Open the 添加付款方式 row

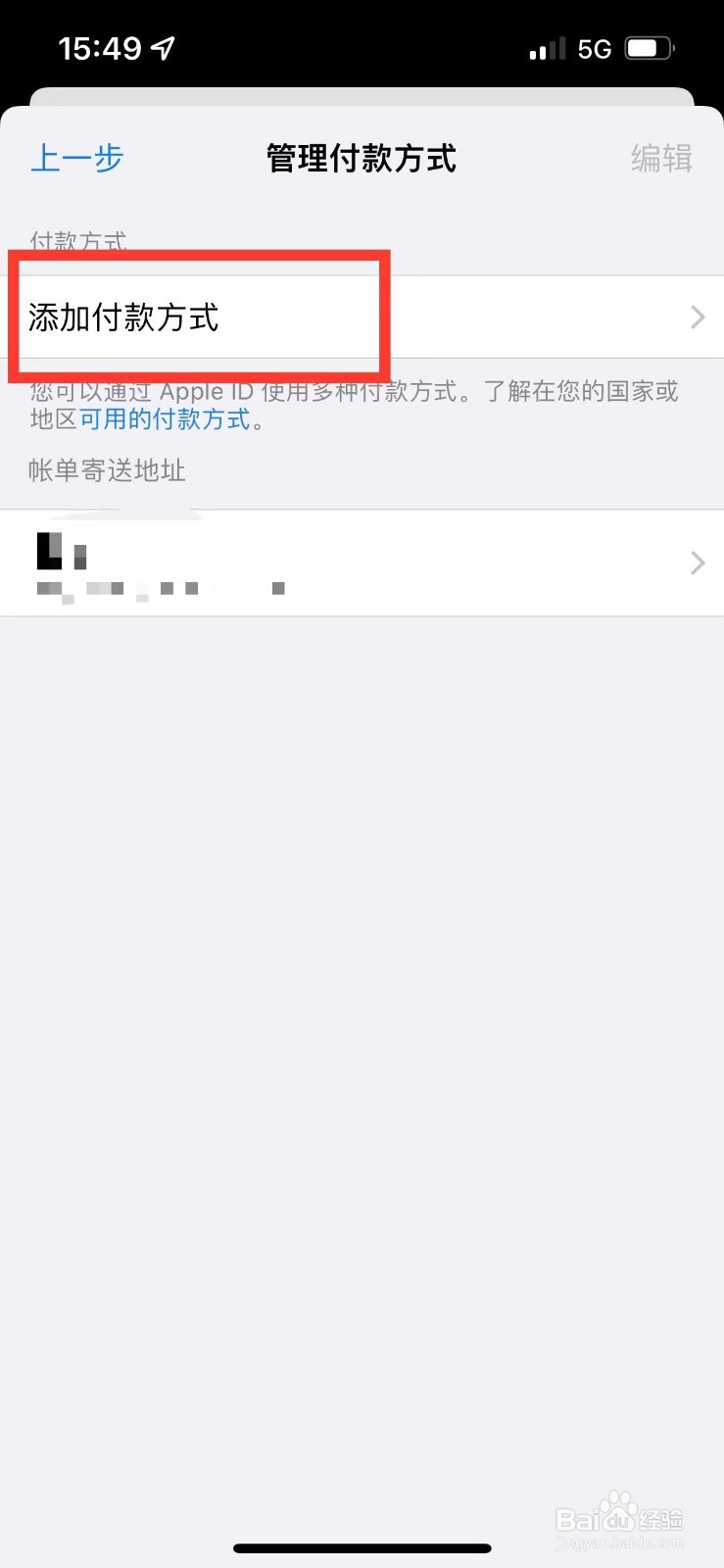coord(121,317)
